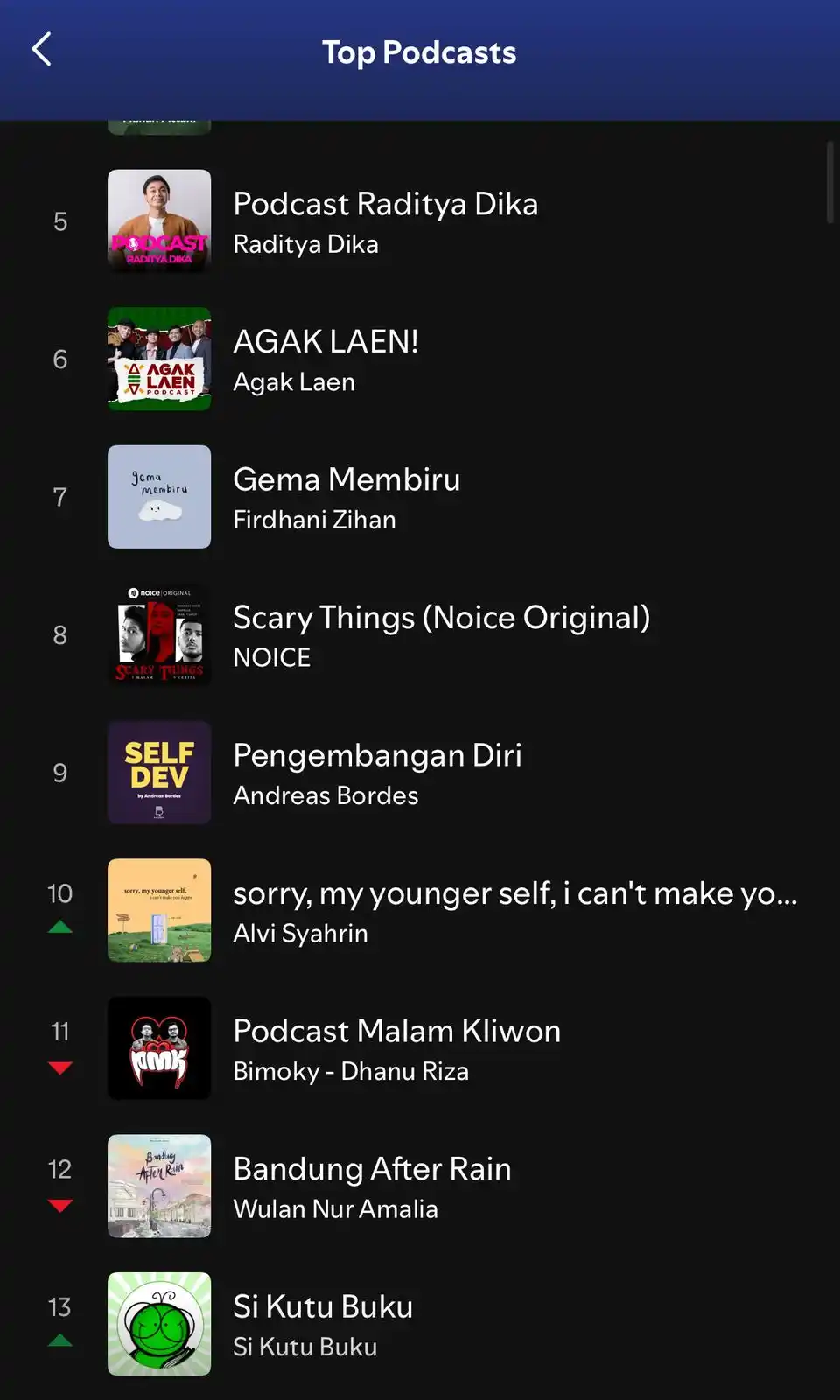Open Podcast Malam Kliwon
This screenshot has width=840, height=1400.
click(396, 1048)
